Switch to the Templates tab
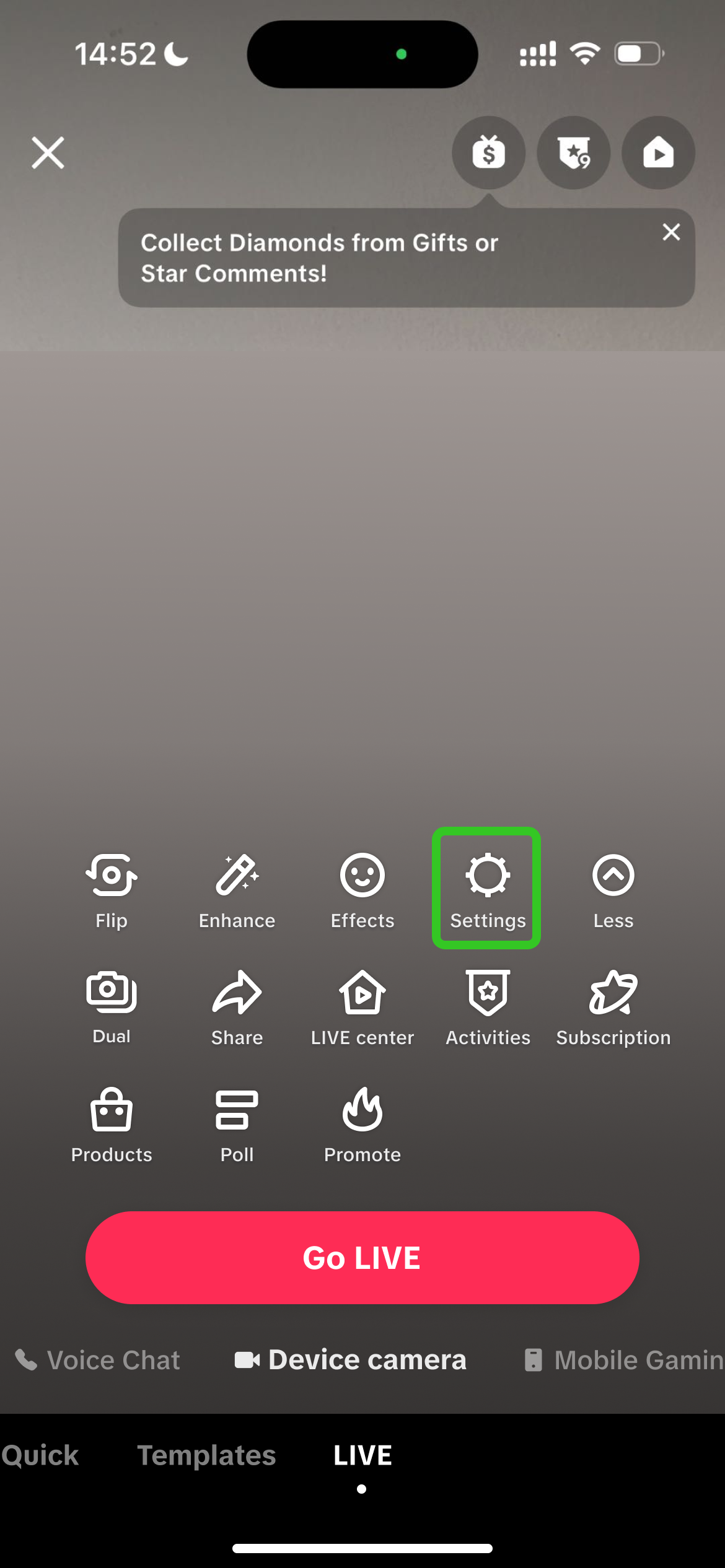 207,1455
